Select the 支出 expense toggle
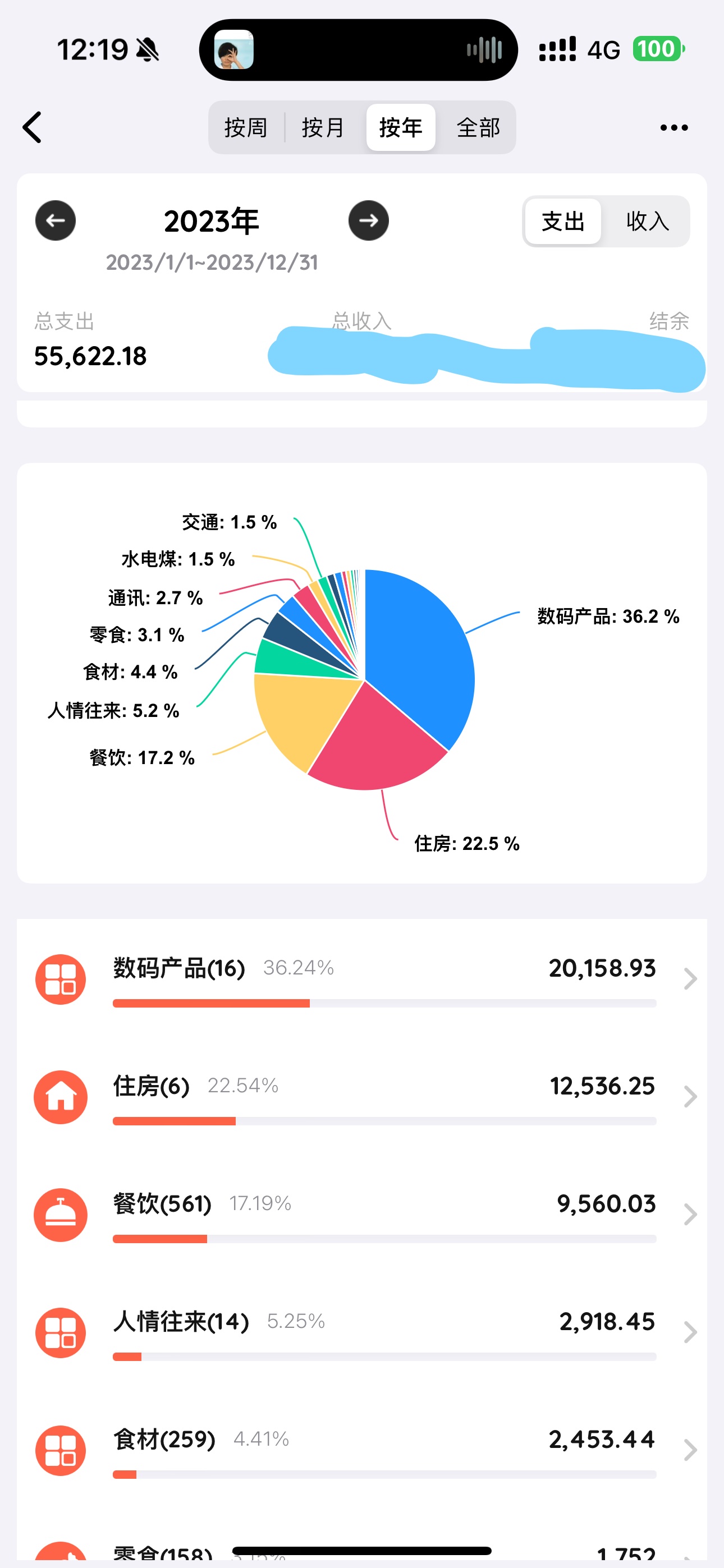Screen dimensions: 724x1568 coord(563,222)
